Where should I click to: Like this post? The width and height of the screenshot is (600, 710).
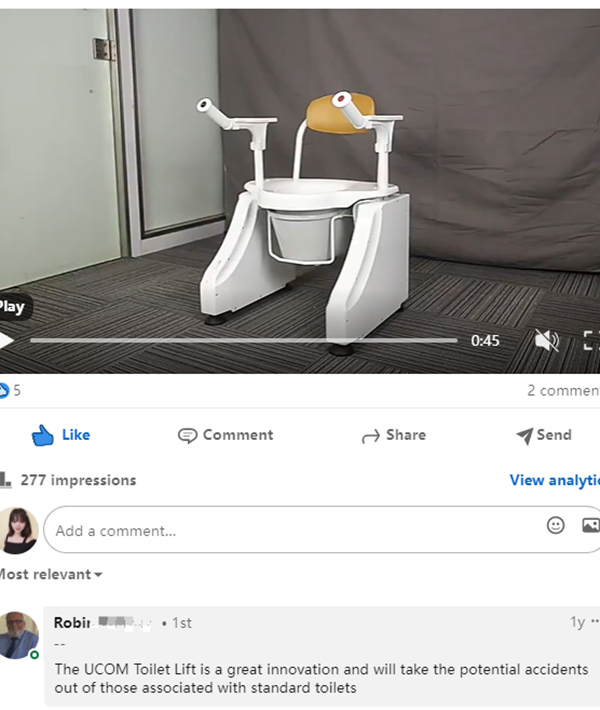[x=61, y=435]
